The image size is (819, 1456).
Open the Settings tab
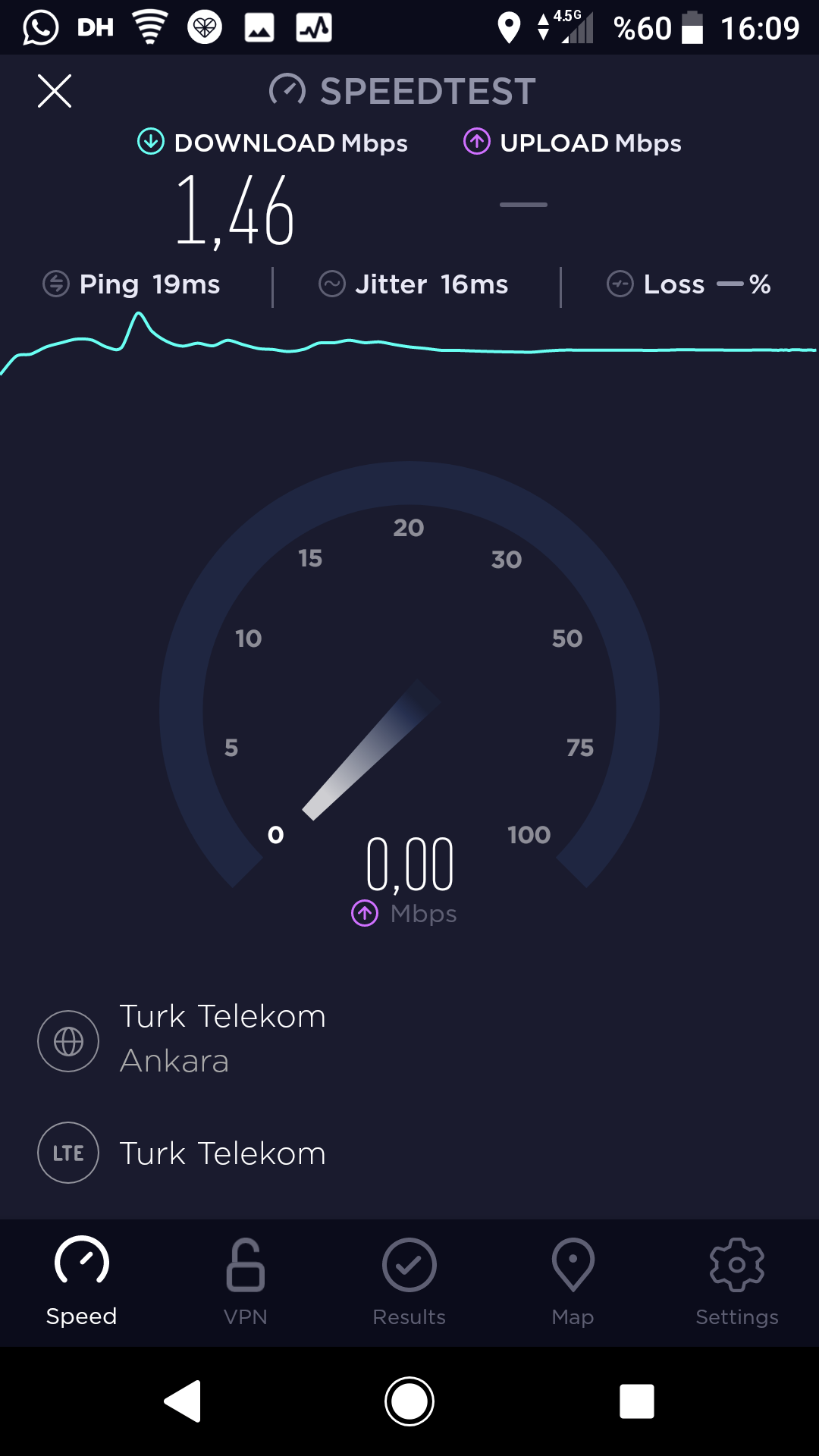(x=737, y=1282)
